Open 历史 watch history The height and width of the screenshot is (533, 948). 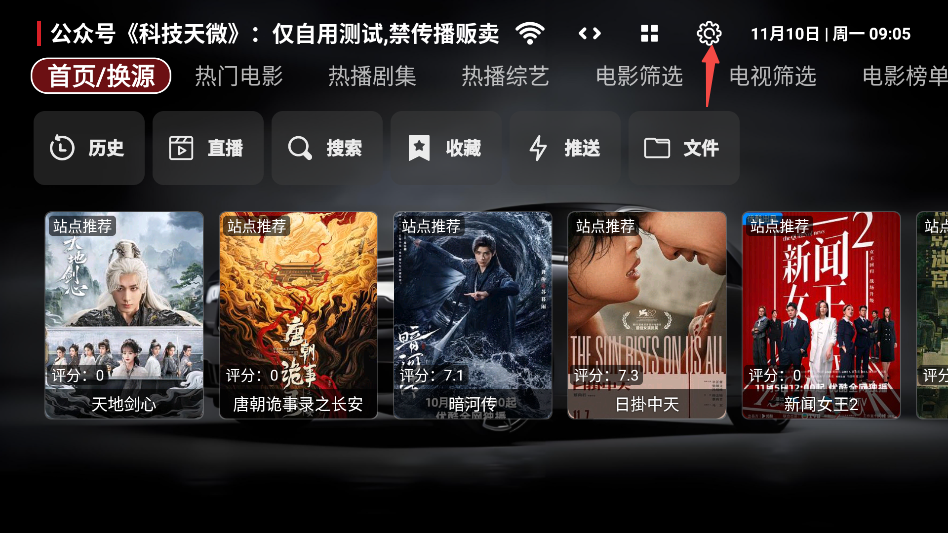[x=89, y=148]
